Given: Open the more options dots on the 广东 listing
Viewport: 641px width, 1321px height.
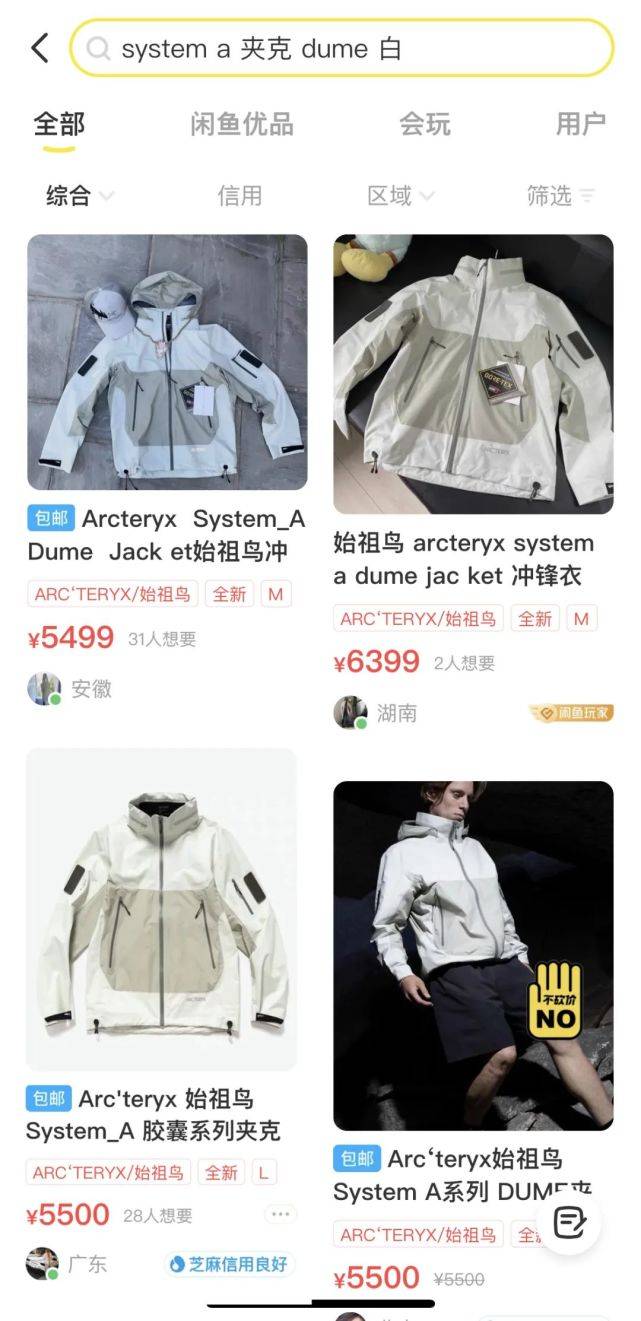Looking at the screenshot, I should (281, 1215).
